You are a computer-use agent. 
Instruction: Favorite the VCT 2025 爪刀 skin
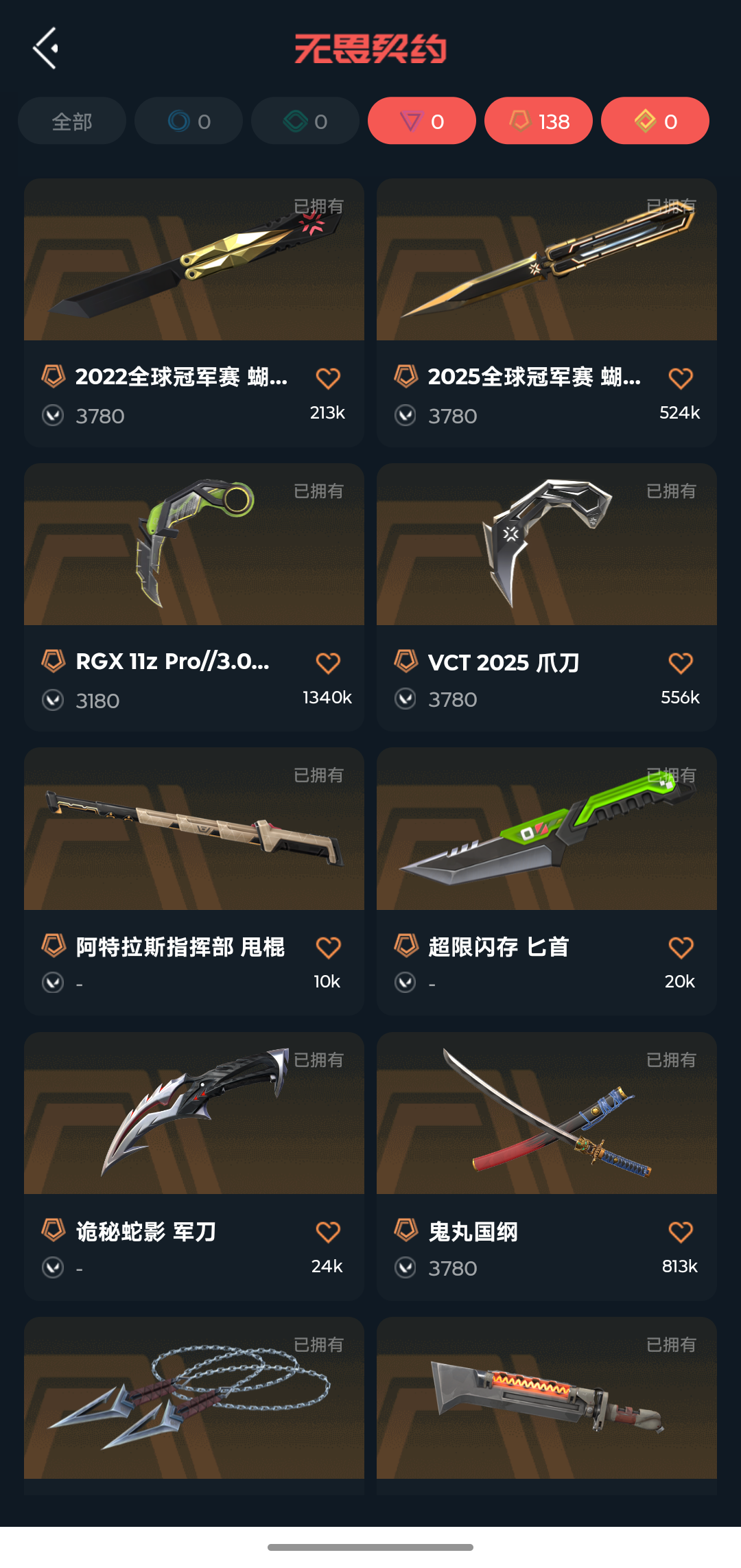pos(681,663)
